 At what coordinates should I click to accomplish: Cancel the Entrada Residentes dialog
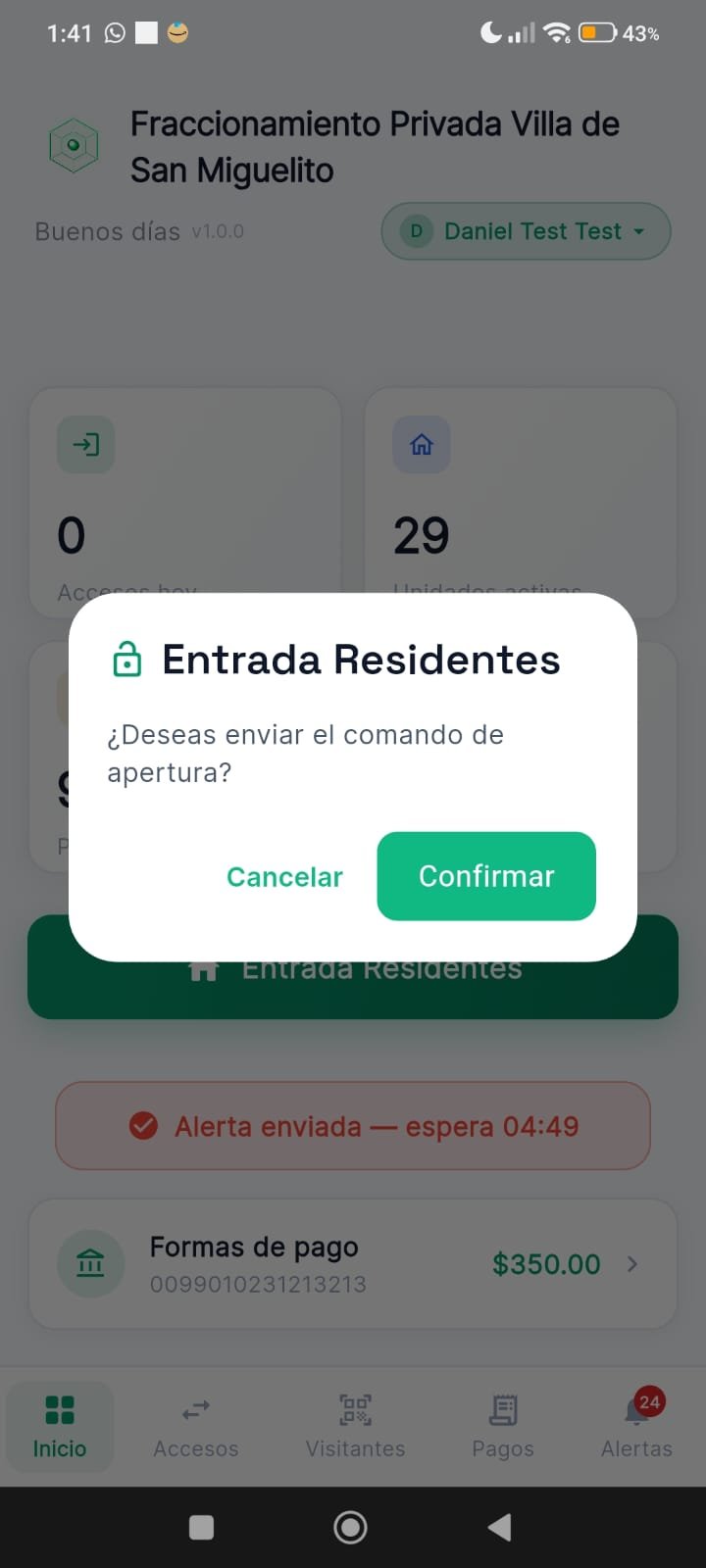284,876
